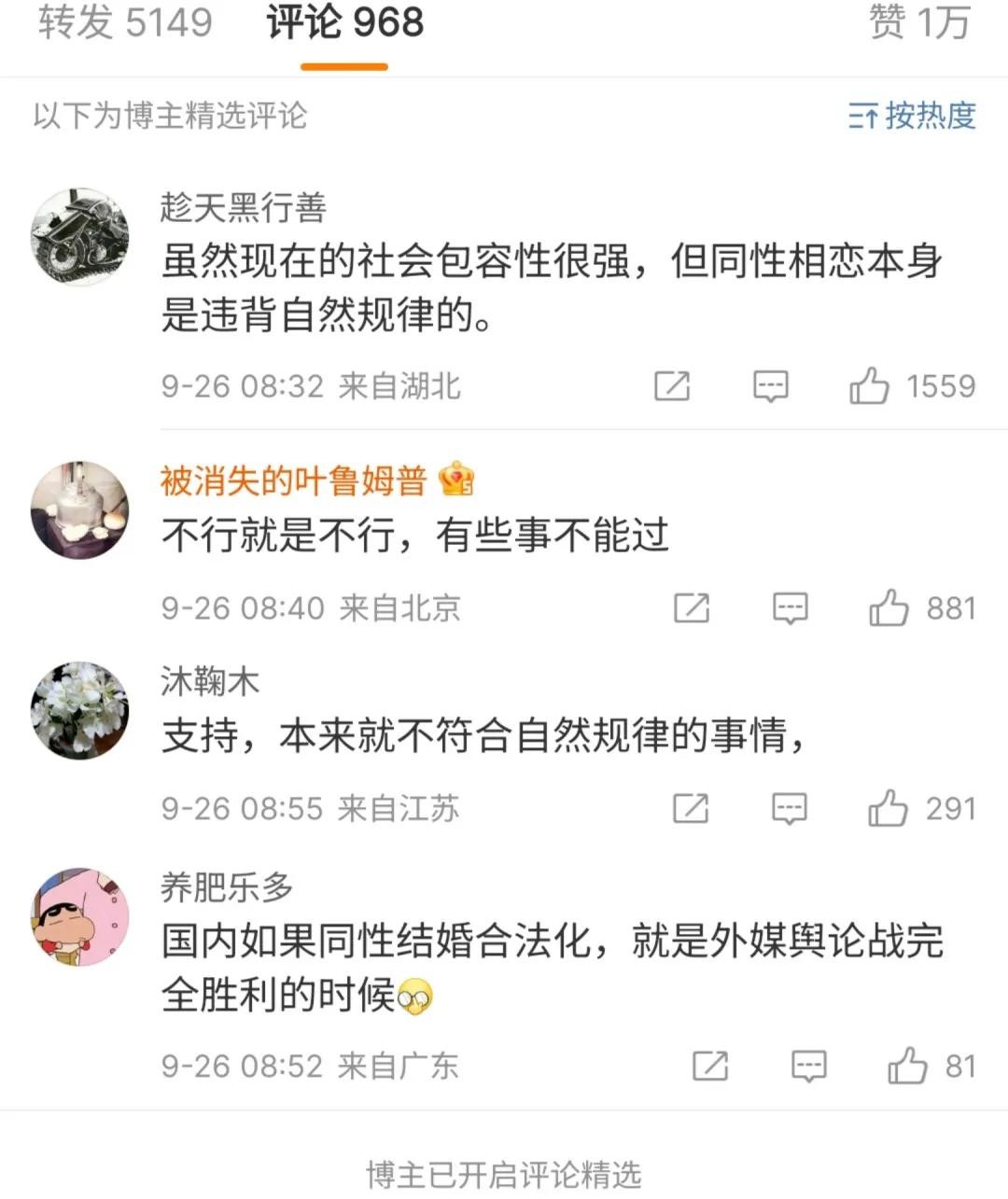
Task: View 沐鞠木's avatar profile
Action: (79, 711)
